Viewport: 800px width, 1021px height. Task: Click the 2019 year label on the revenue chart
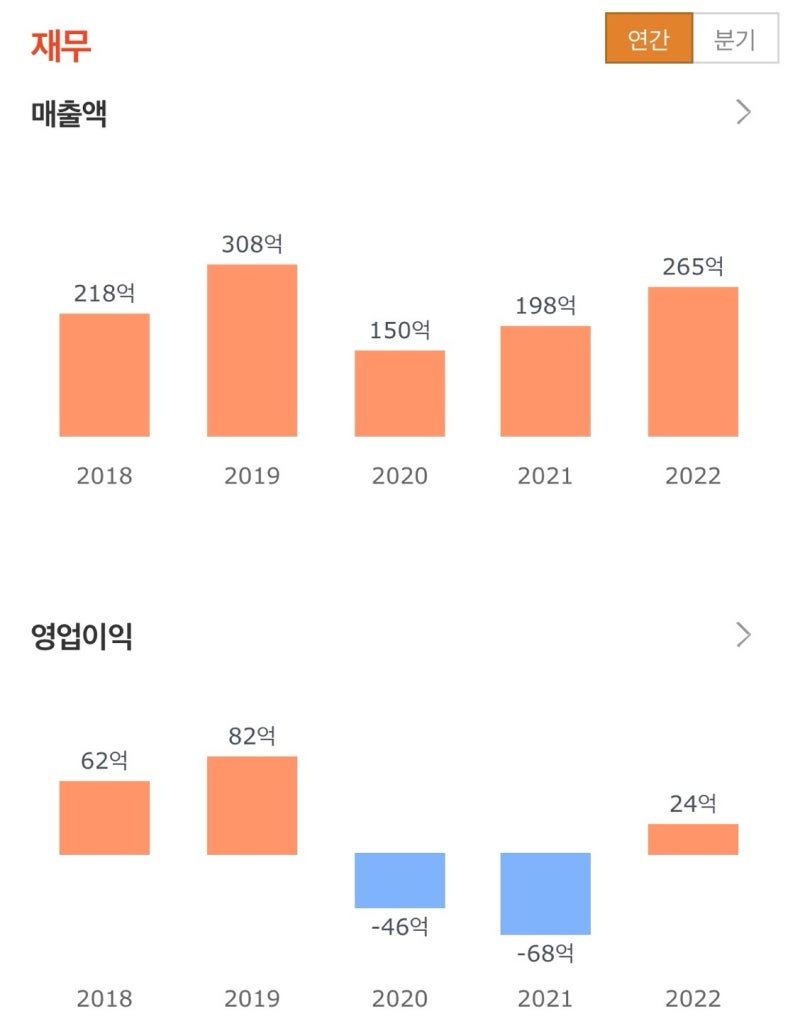tap(251, 475)
